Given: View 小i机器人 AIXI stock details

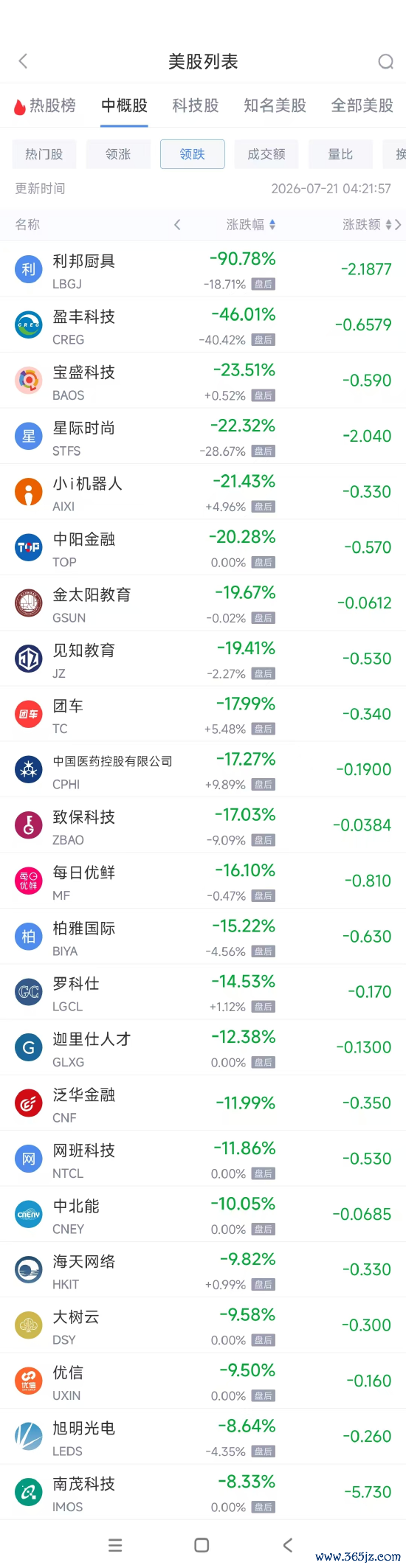Looking at the screenshot, I should pyautogui.click(x=203, y=492).
